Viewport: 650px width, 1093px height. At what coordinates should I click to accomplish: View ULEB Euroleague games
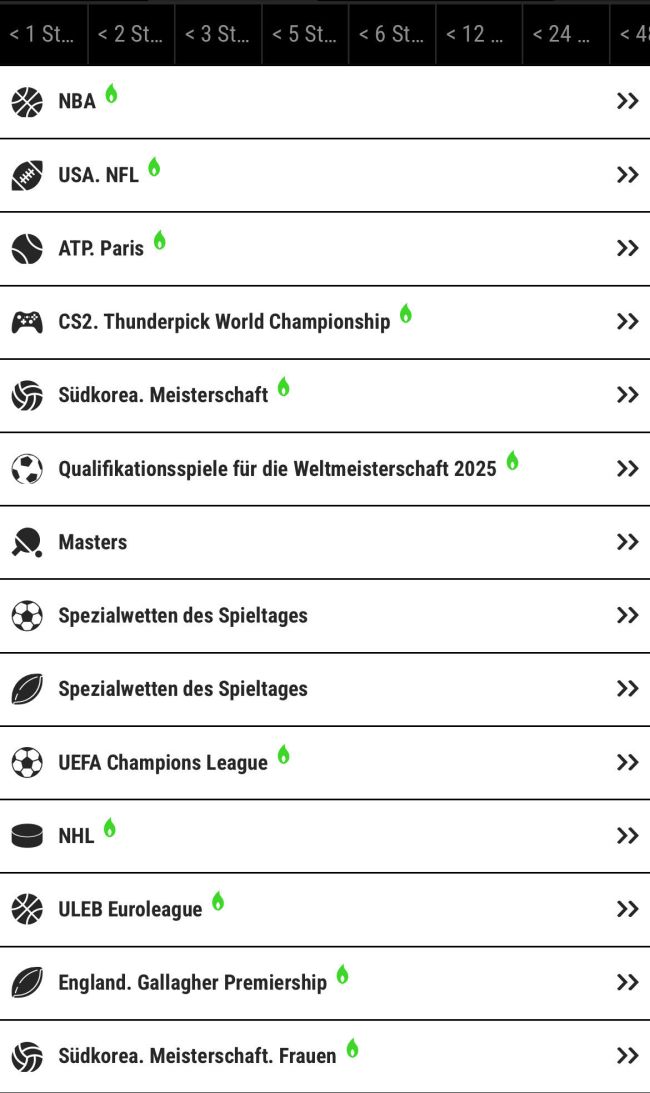324,909
